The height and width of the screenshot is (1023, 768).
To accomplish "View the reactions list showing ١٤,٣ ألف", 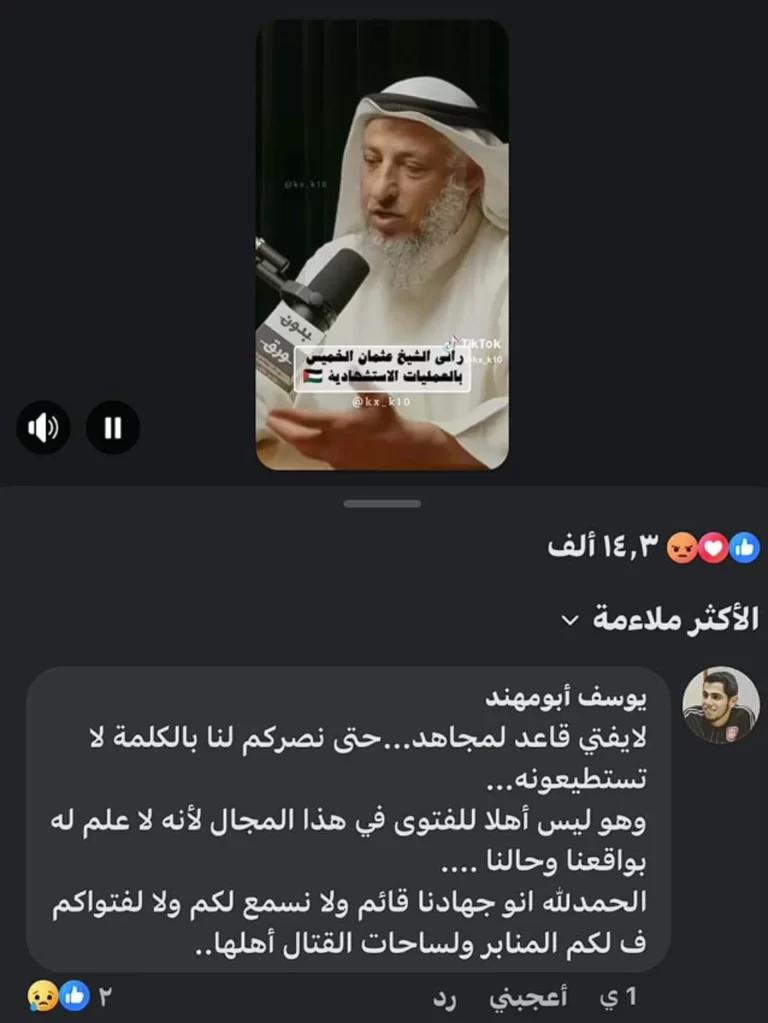I will coord(653,547).
